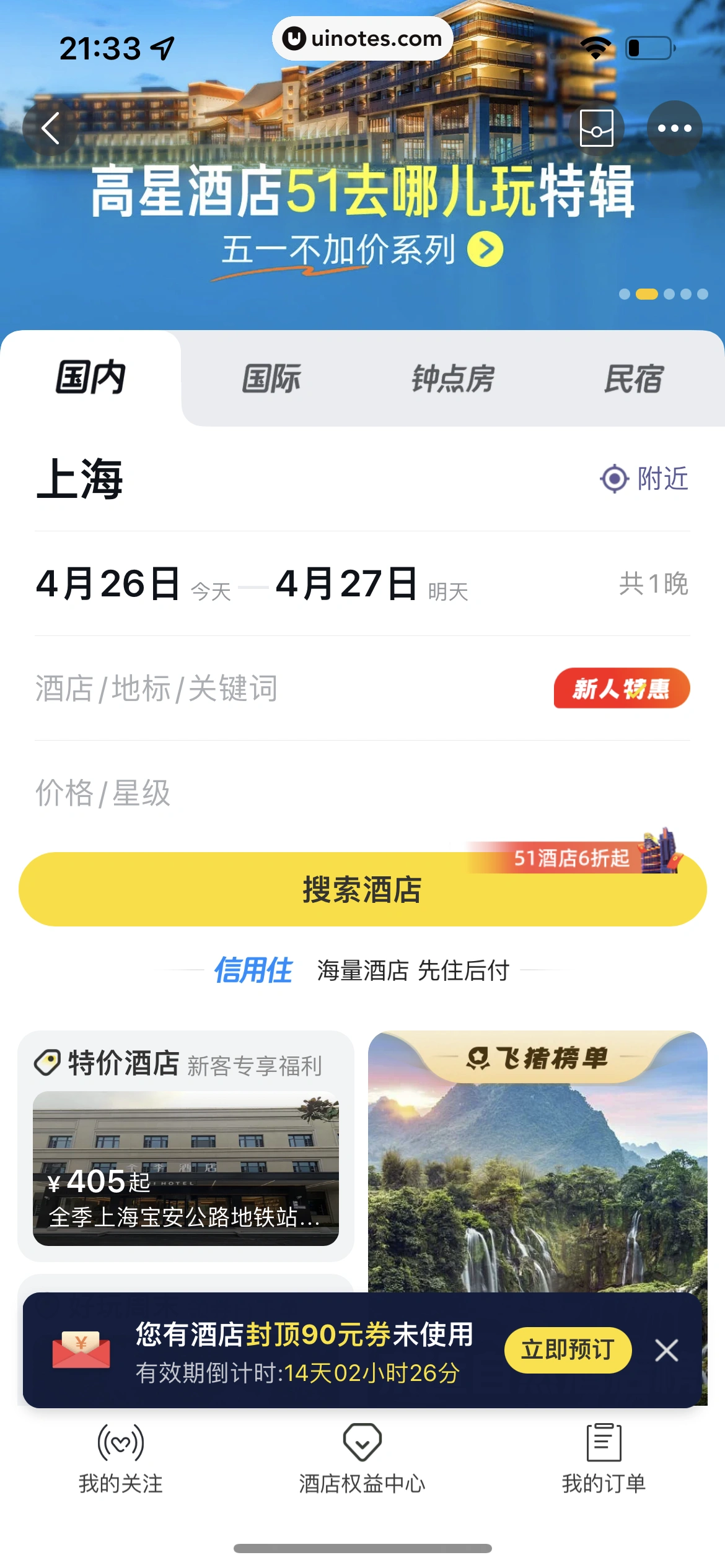
Task: Tap 立即预订 on the coupon banner
Action: pos(568,1350)
